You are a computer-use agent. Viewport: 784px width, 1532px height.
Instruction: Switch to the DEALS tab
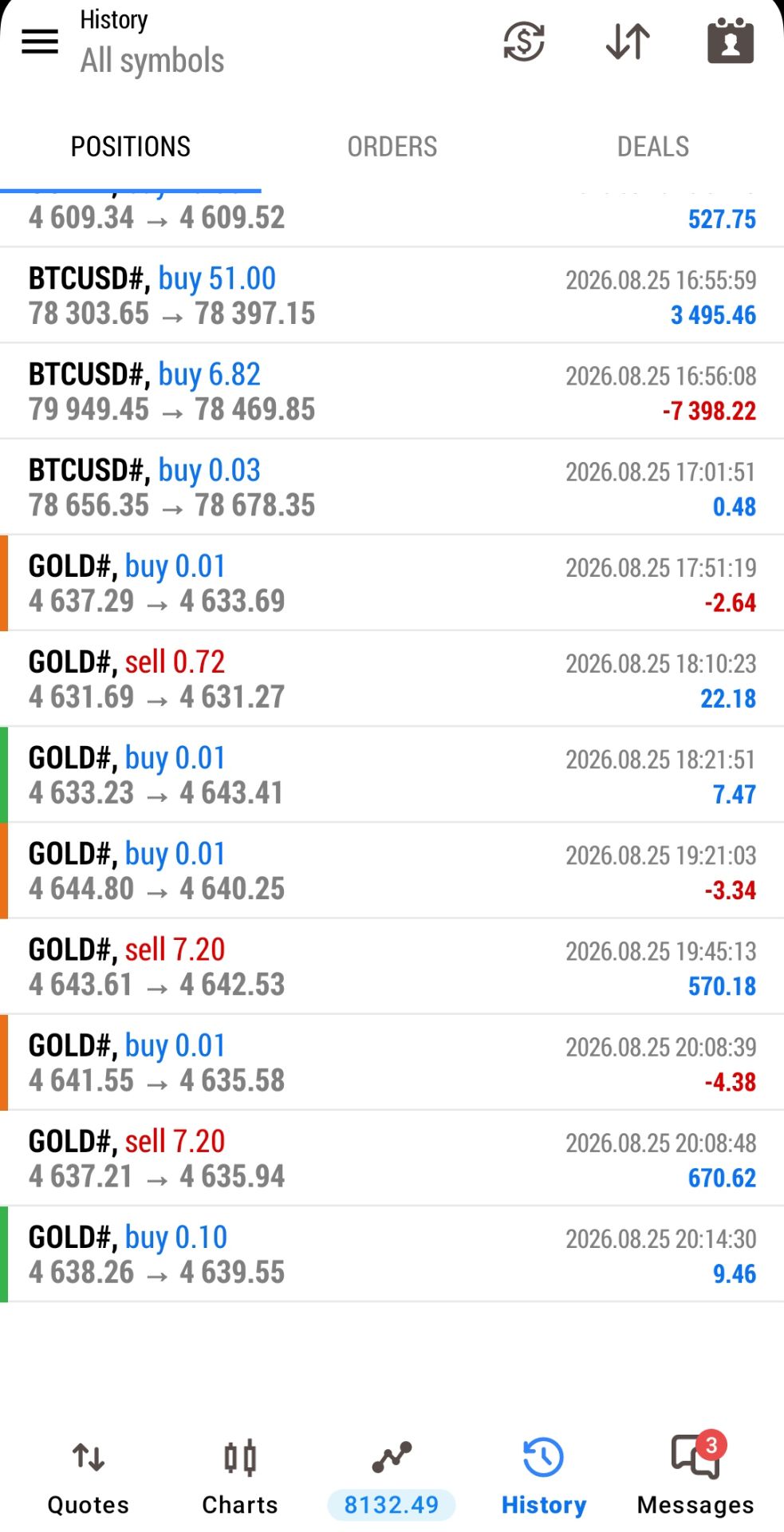(653, 147)
